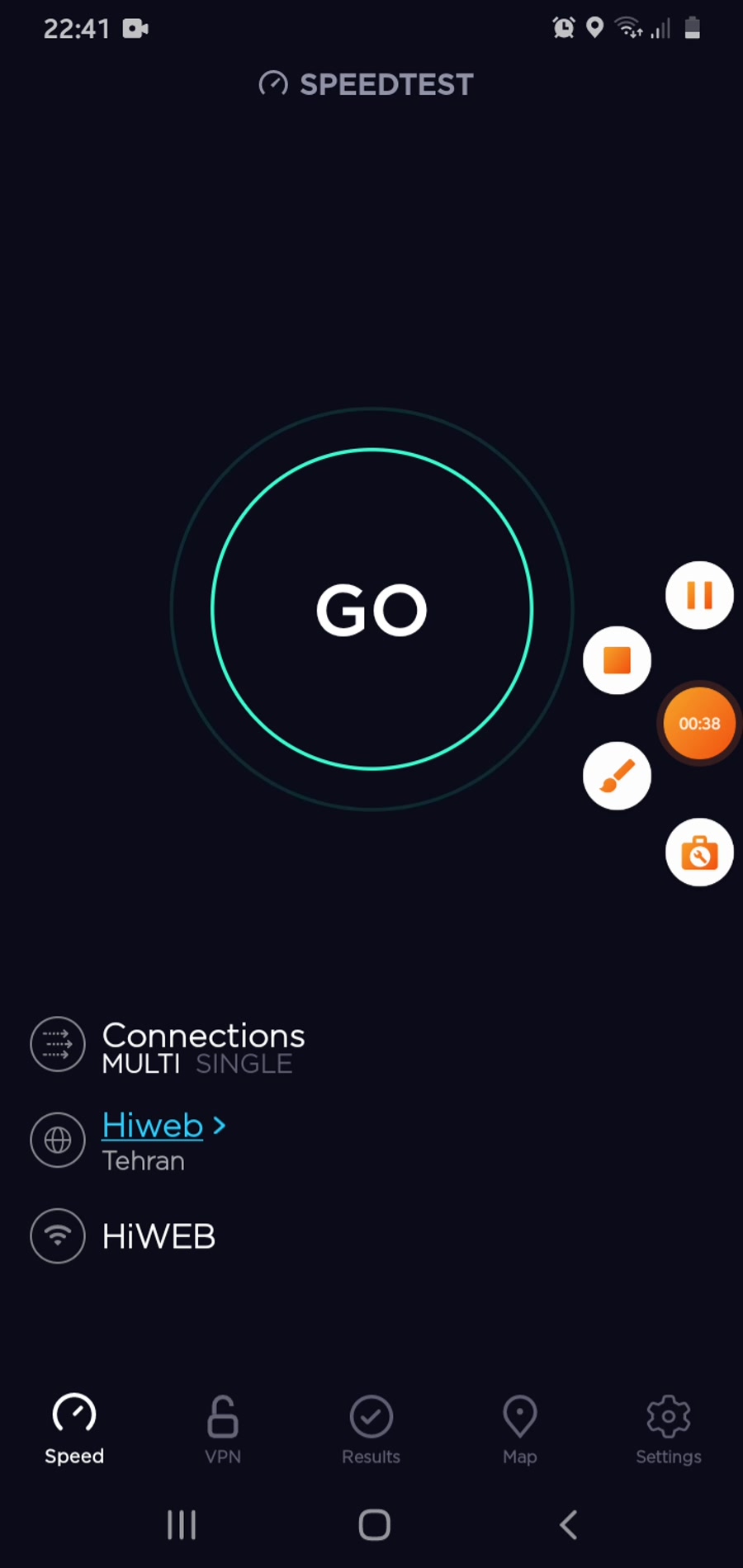743x1568 pixels.
Task: Go back using the system back button
Action: (x=568, y=1525)
